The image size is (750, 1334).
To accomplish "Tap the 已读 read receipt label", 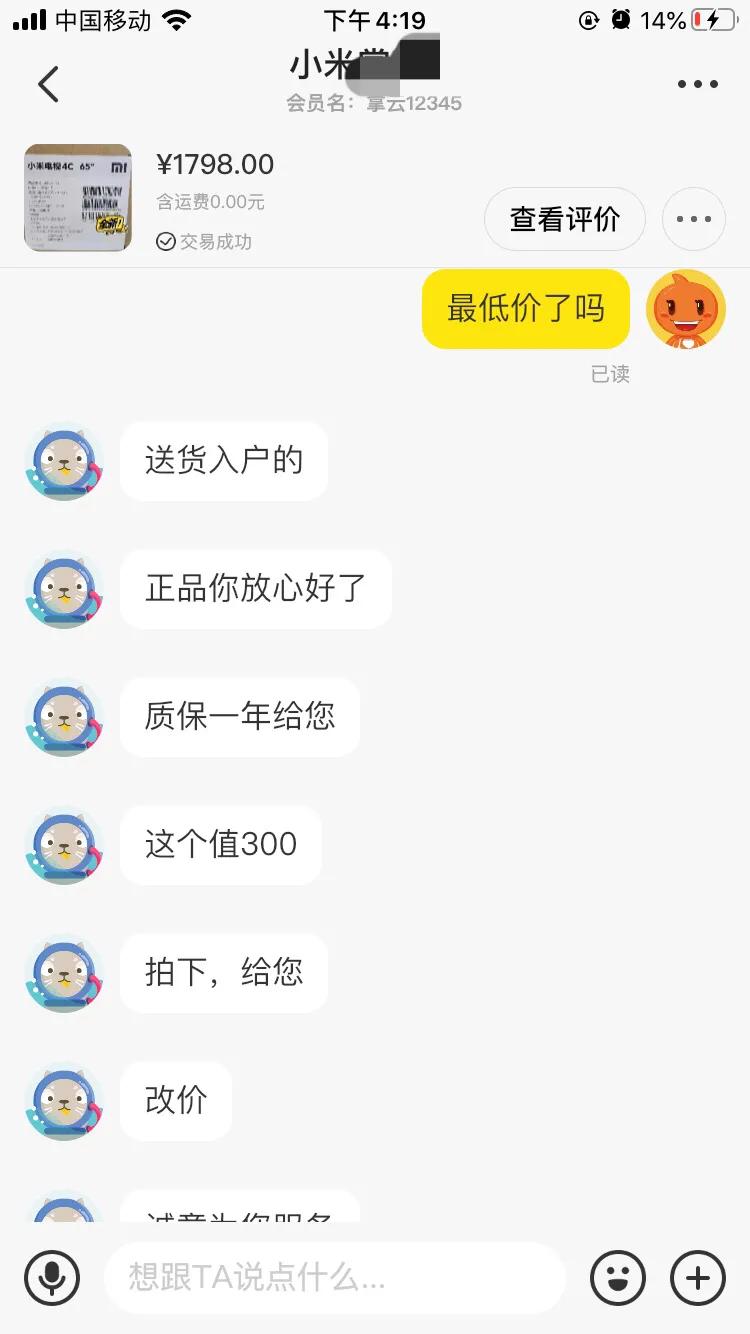I will 609,374.
